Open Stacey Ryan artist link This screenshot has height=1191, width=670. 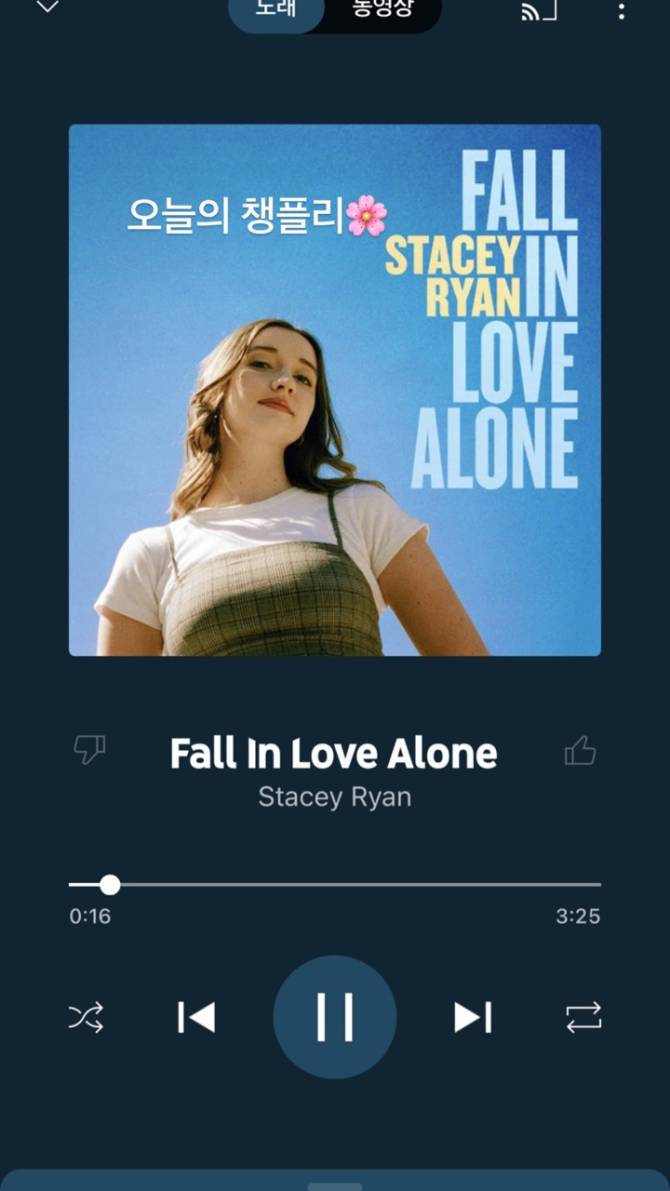(x=334, y=797)
